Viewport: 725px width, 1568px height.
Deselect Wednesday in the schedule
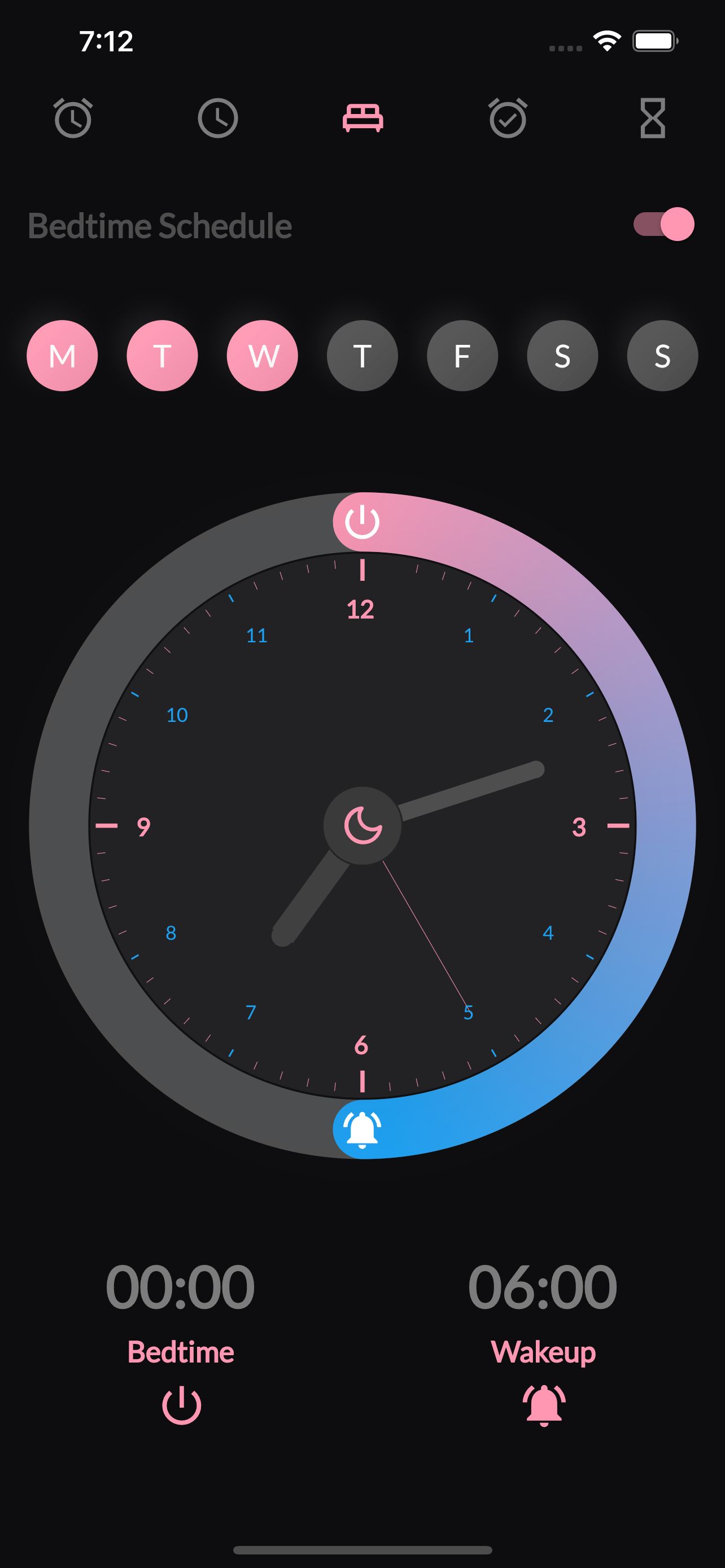tap(263, 356)
